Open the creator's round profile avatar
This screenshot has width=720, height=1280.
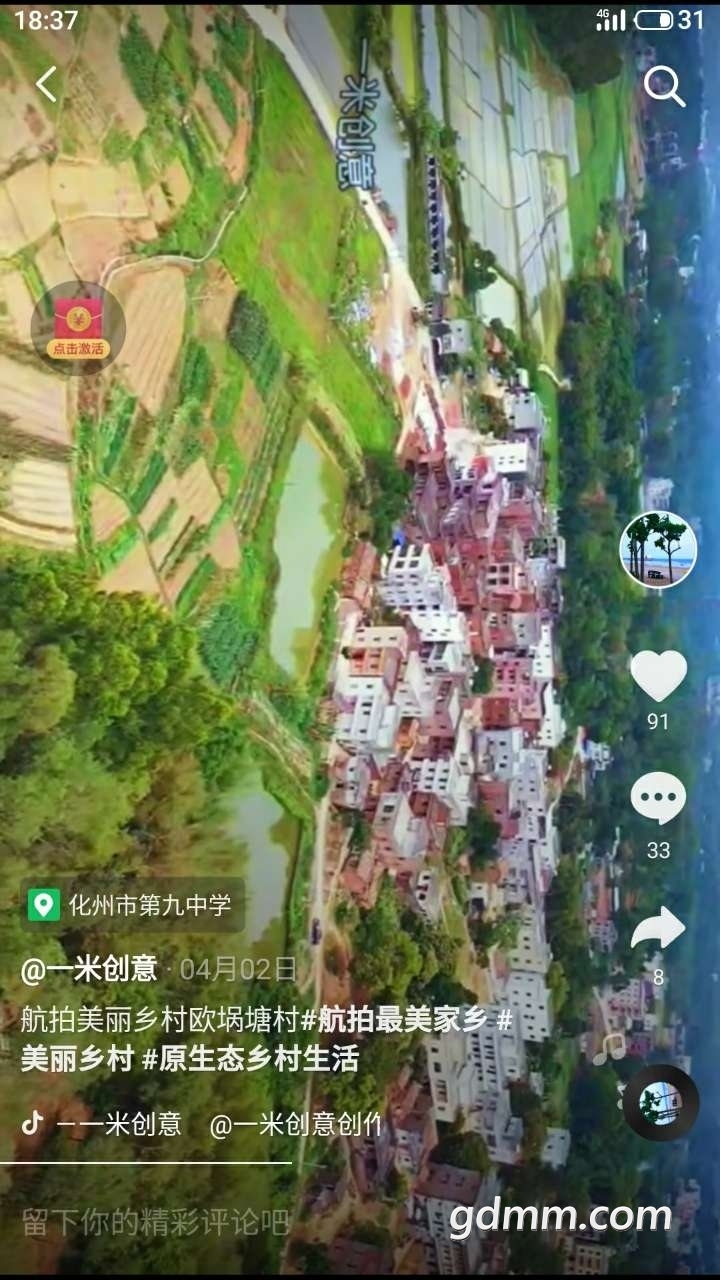point(658,549)
